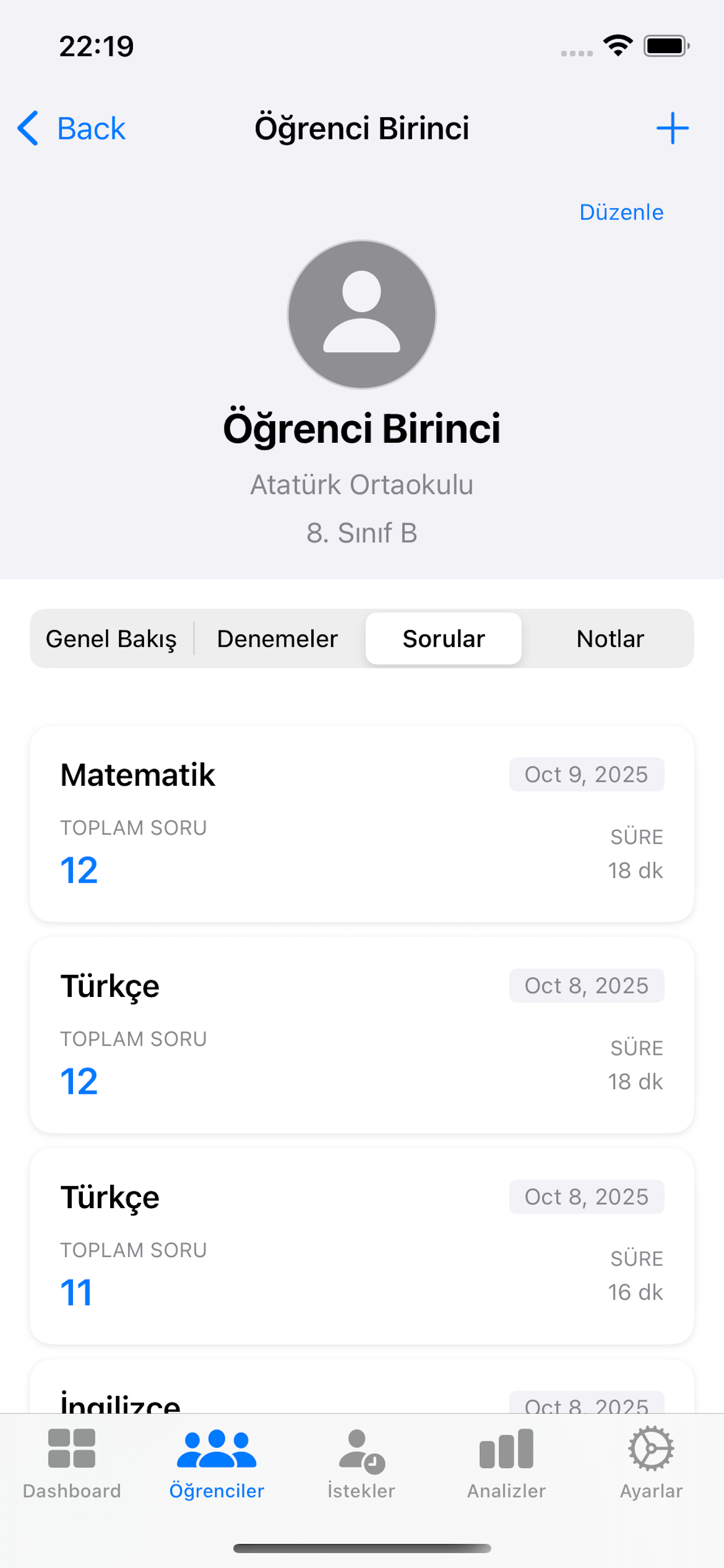Switch to the Genel Bakış segment
This screenshot has width=724, height=1568.
click(x=111, y=639)
